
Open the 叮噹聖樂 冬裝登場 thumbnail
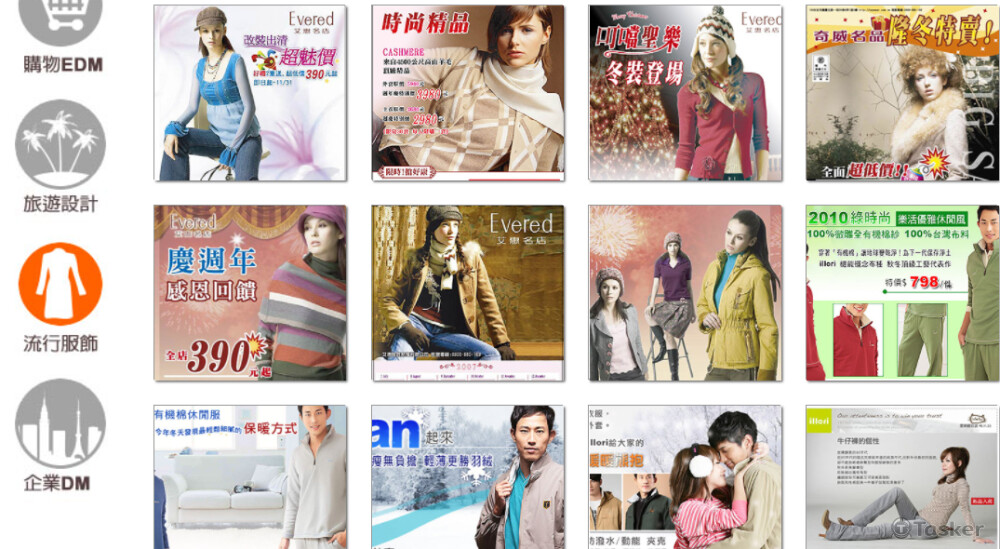[685, 93]
